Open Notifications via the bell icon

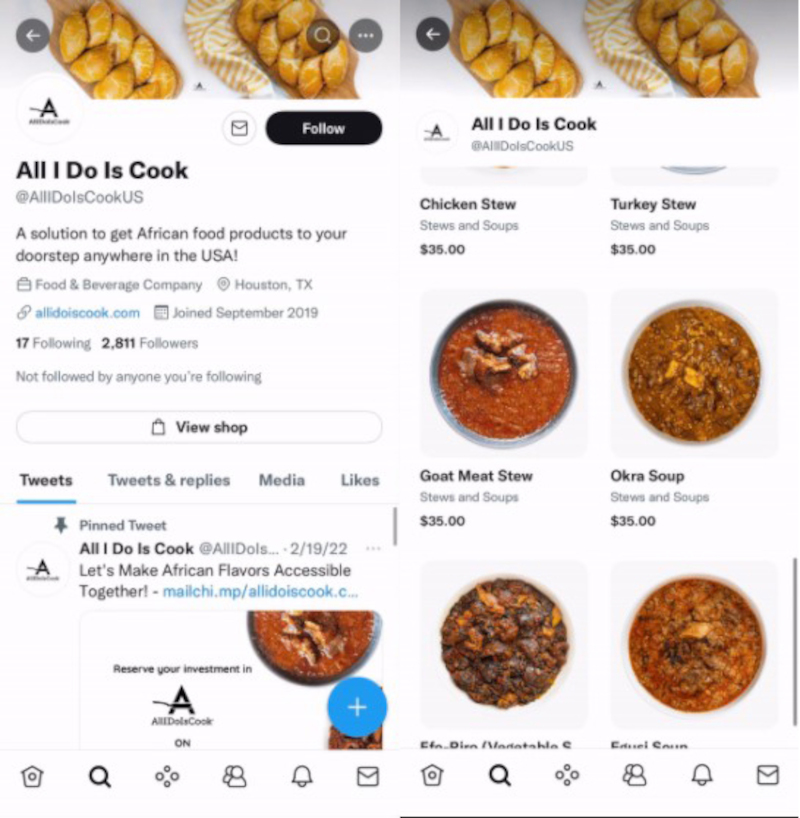(x=300, y=775)
